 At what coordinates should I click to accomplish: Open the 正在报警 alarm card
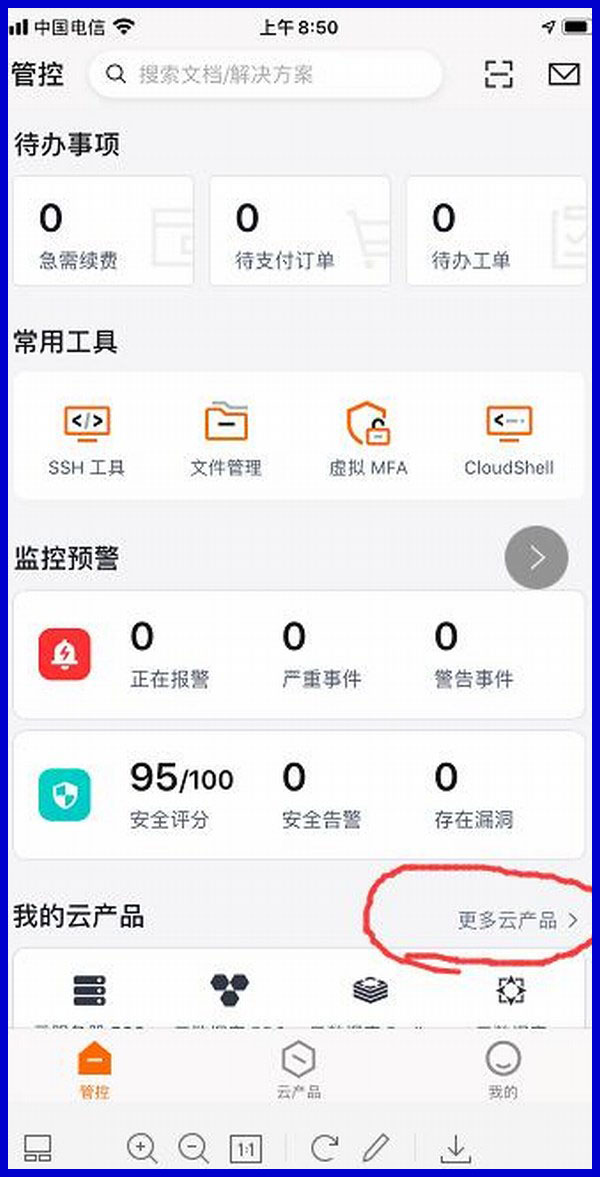(170, 655)
